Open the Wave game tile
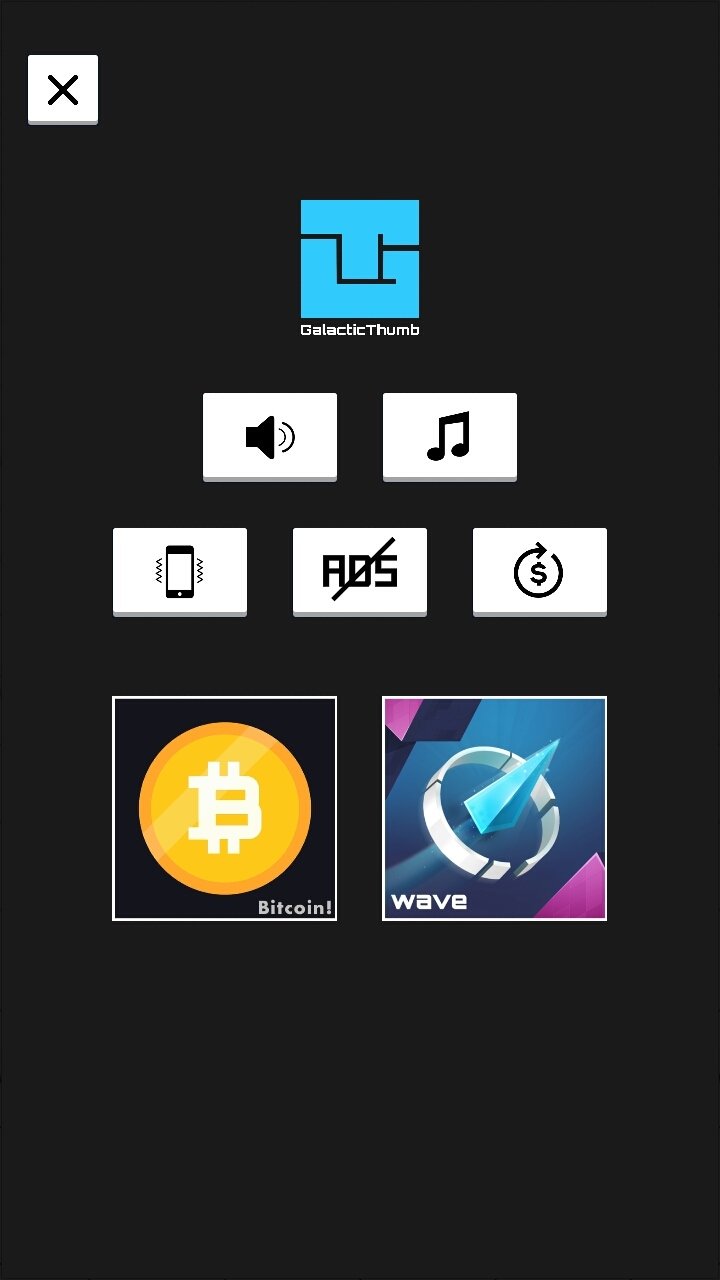 495,808
